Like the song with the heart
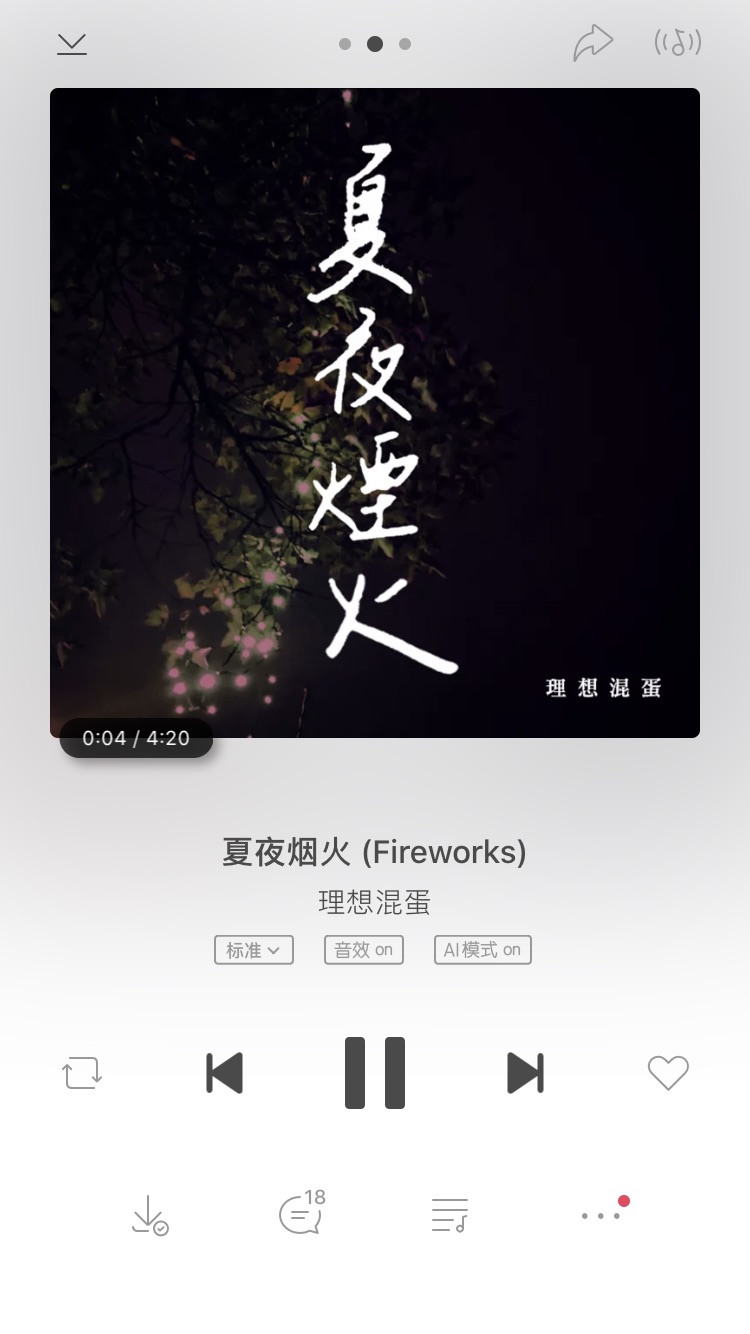 [668, 1073]
